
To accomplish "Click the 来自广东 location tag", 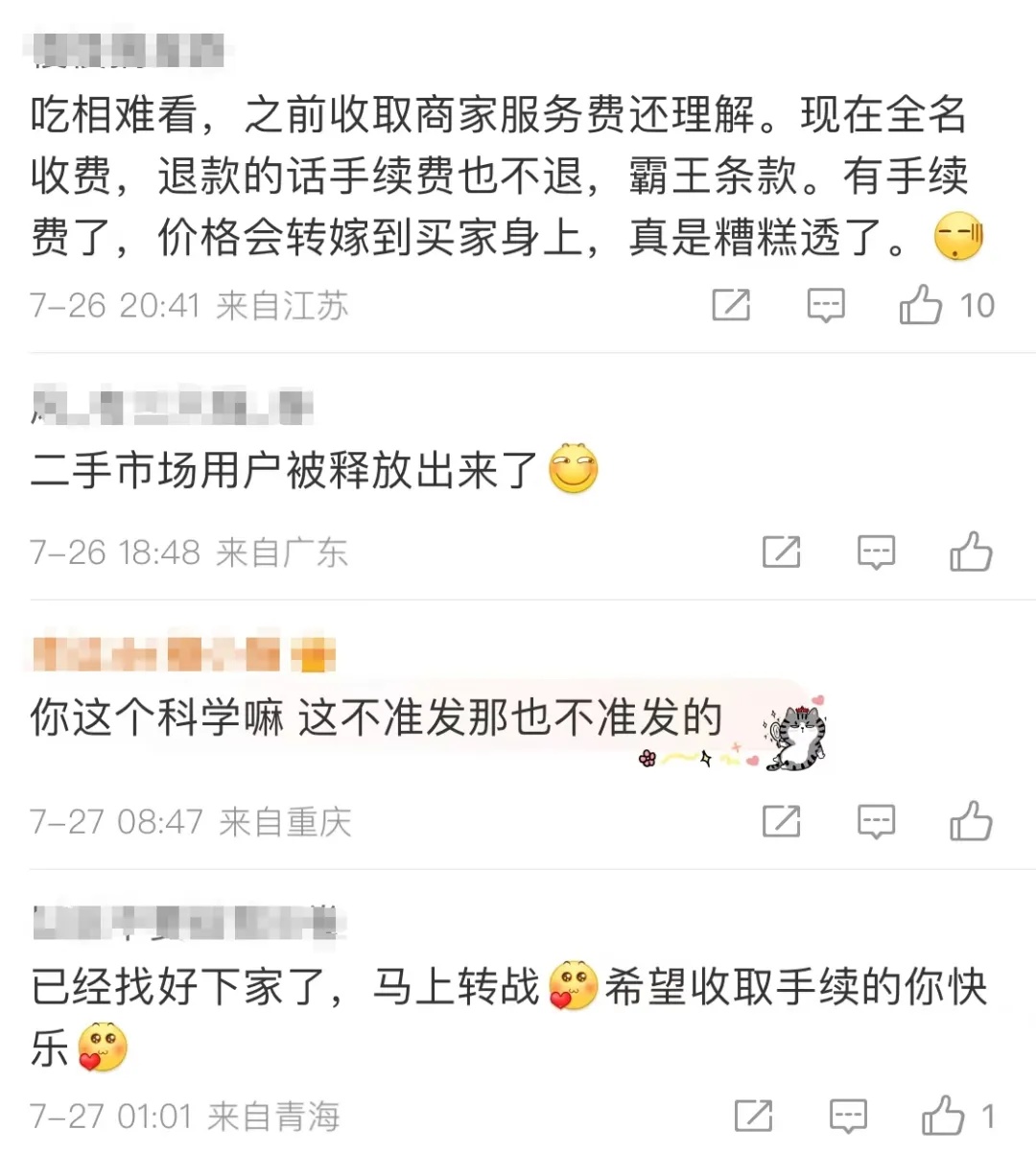I will [281, 552].
